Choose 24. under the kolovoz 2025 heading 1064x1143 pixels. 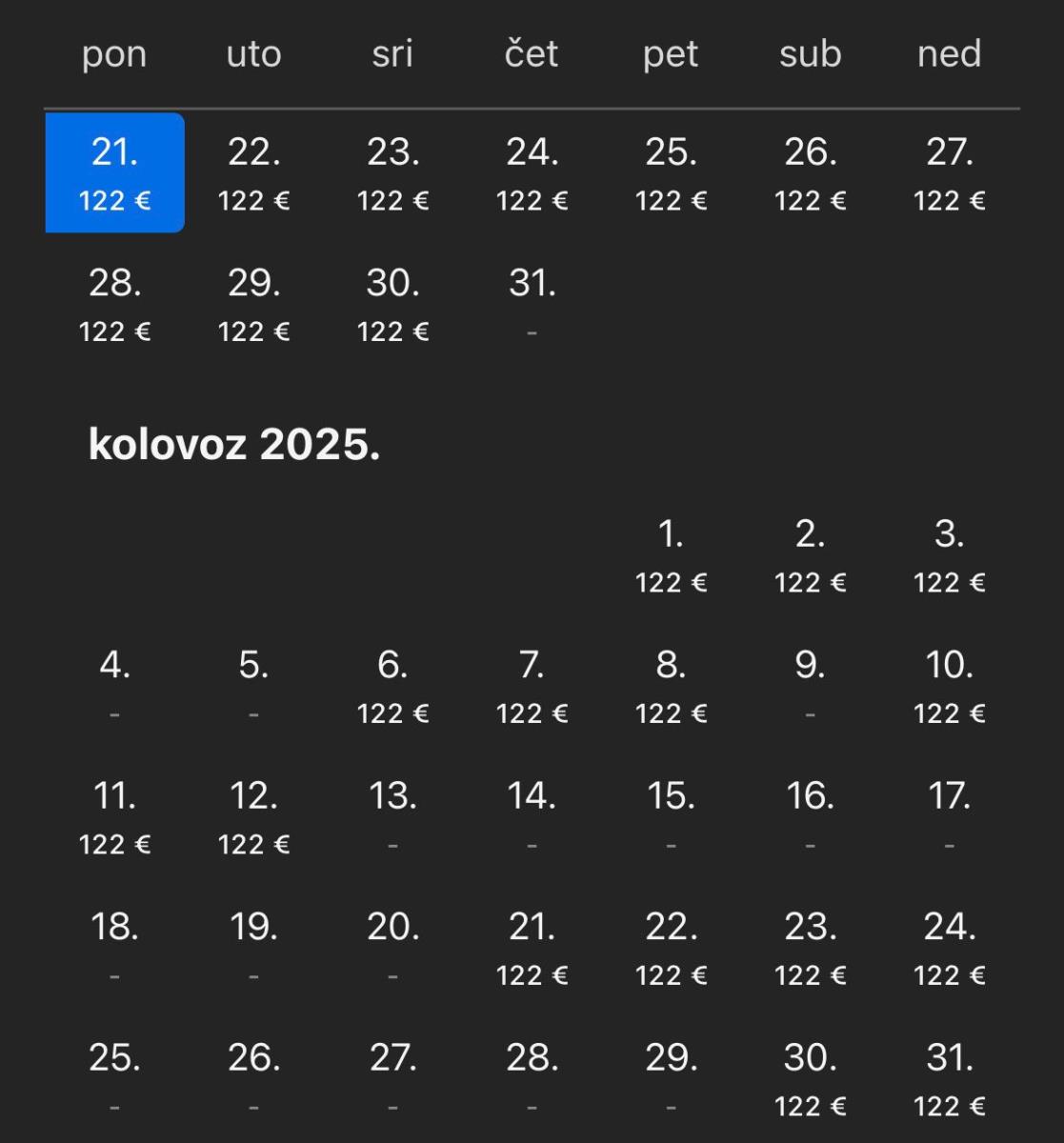pyautogui.click(x=949, y=948)
